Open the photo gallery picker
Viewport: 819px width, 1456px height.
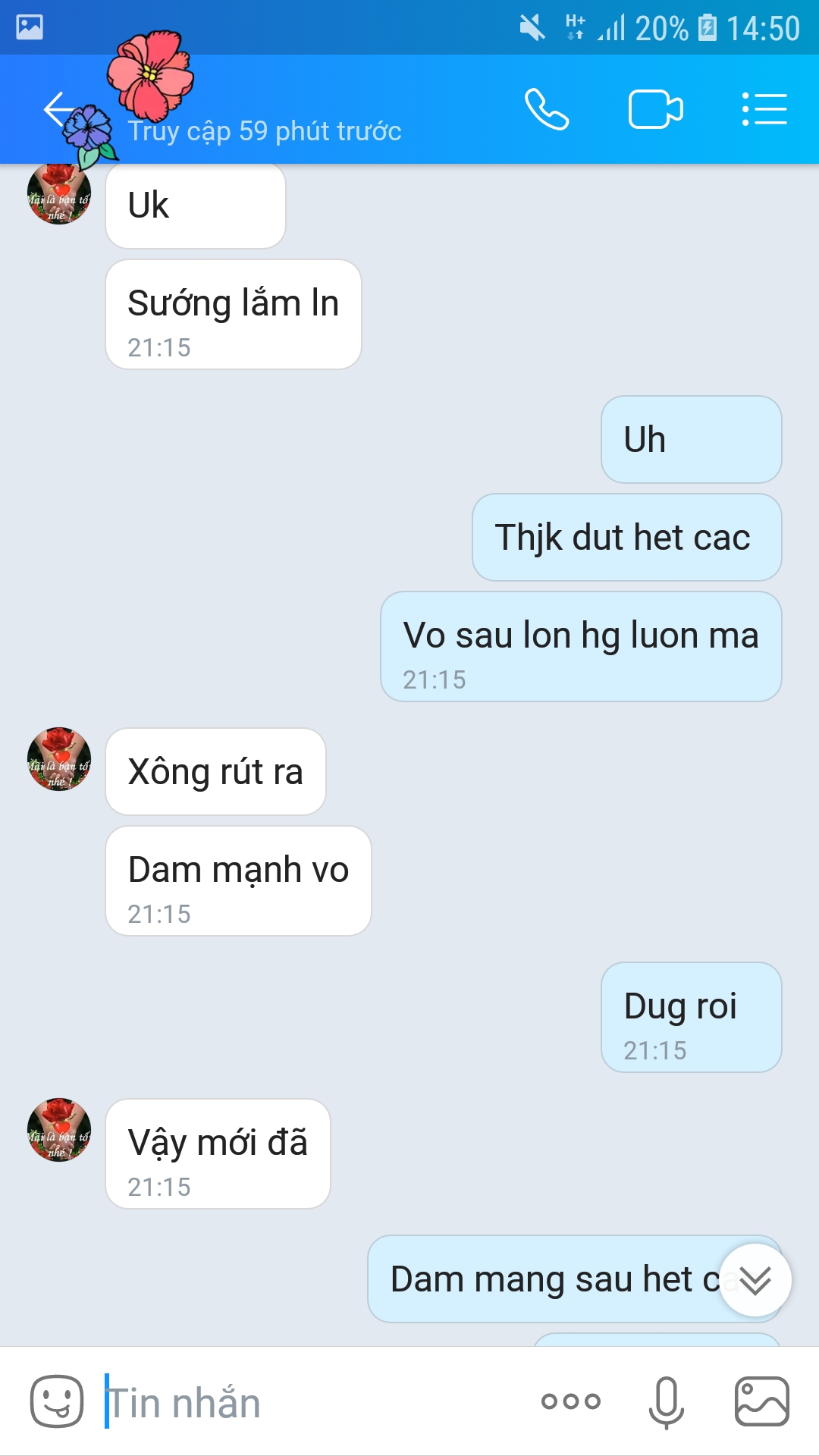coord(762,1401)
